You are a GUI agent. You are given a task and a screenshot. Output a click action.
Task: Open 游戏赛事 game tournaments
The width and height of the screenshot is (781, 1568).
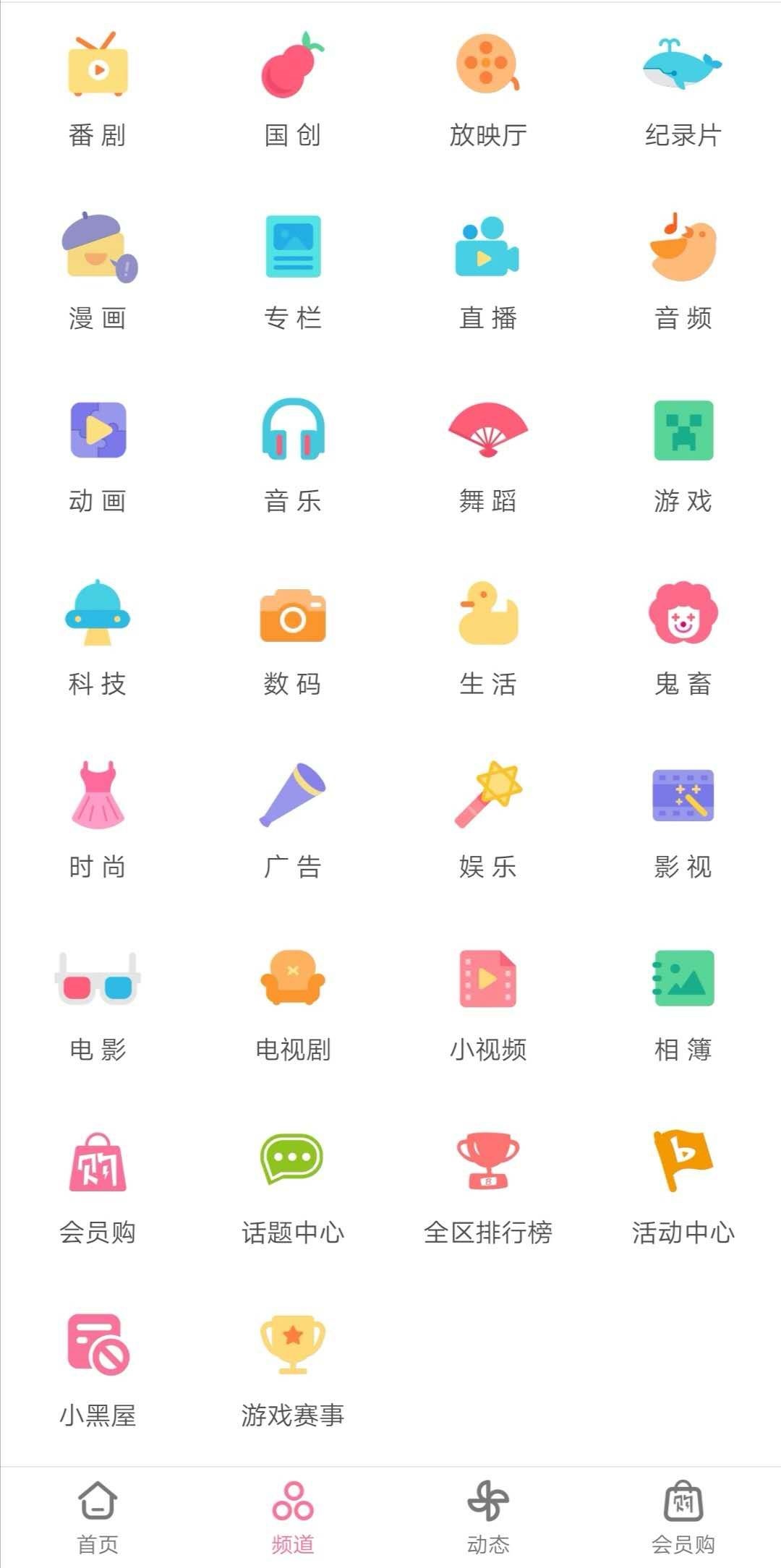pyautogui.click(x=293, y=1367)
